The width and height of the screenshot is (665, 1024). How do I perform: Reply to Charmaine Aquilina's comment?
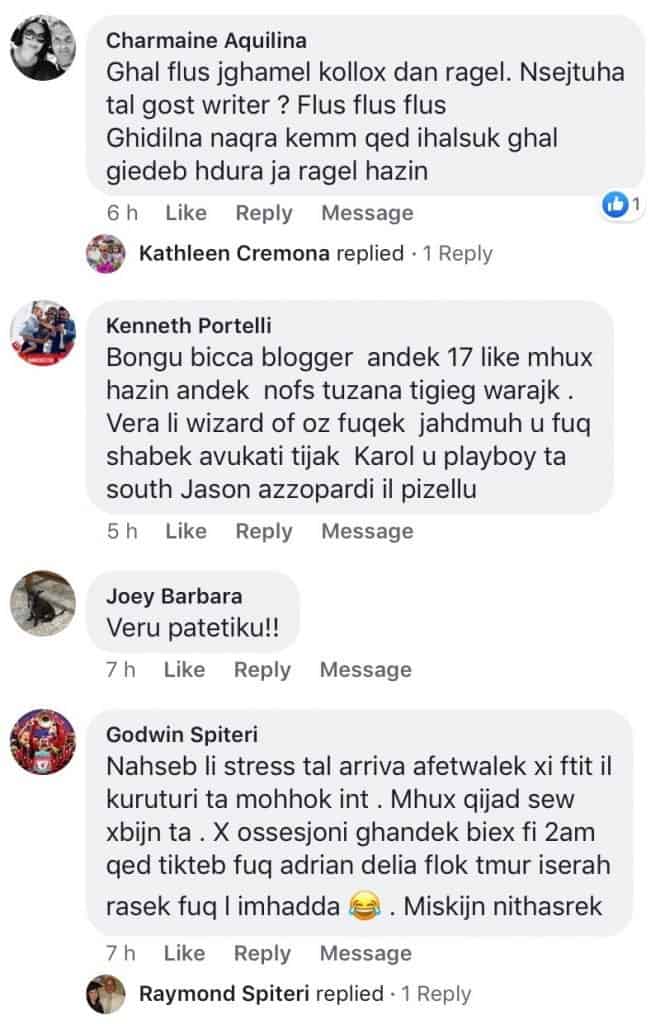click(264, 213)
